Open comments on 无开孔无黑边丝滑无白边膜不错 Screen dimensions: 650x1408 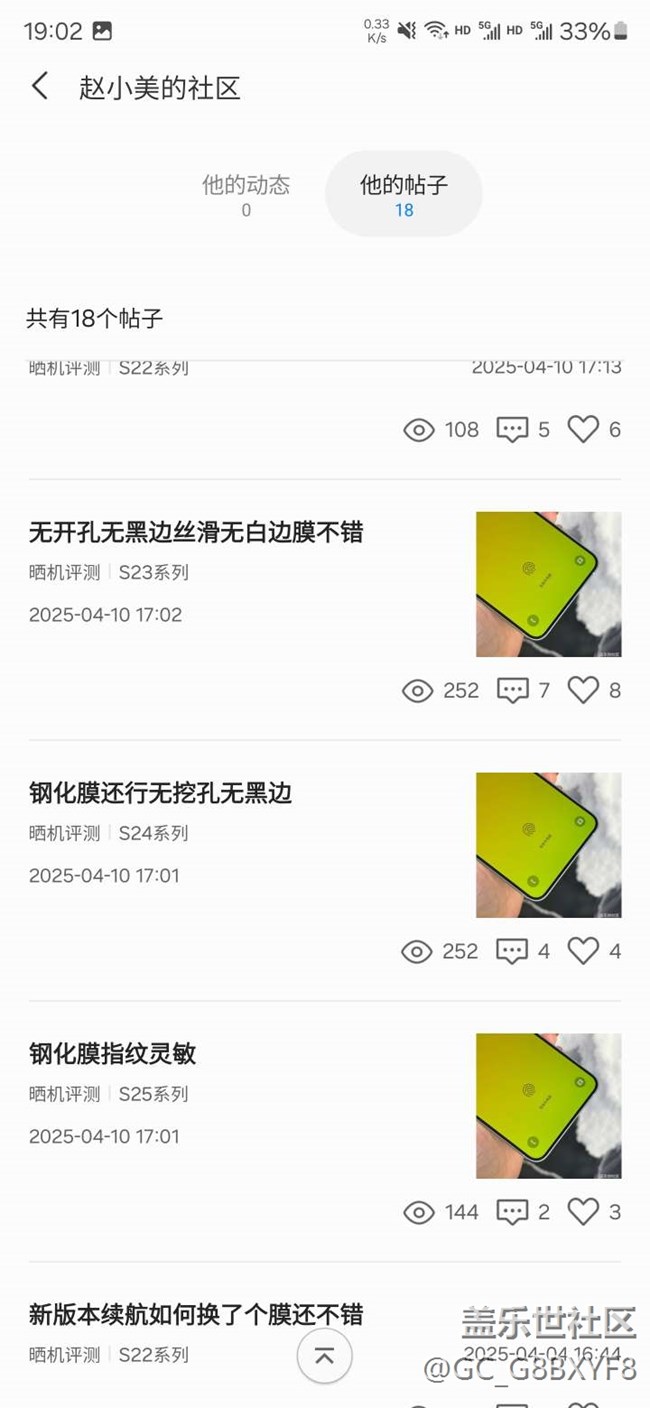tap(513, 690)
